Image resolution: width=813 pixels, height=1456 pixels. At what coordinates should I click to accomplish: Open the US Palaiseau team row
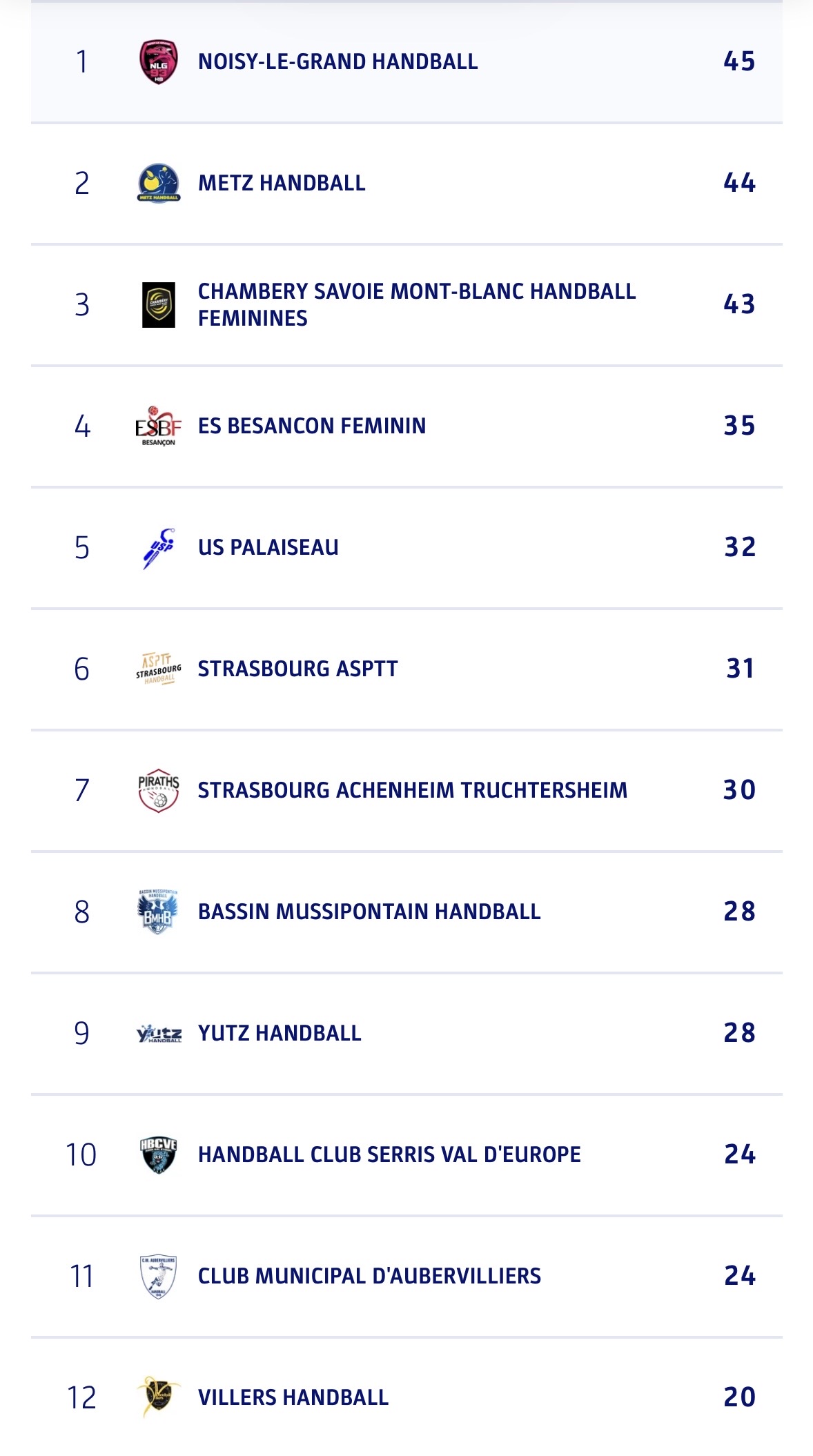pyautogui.click(x=268, y=547)
